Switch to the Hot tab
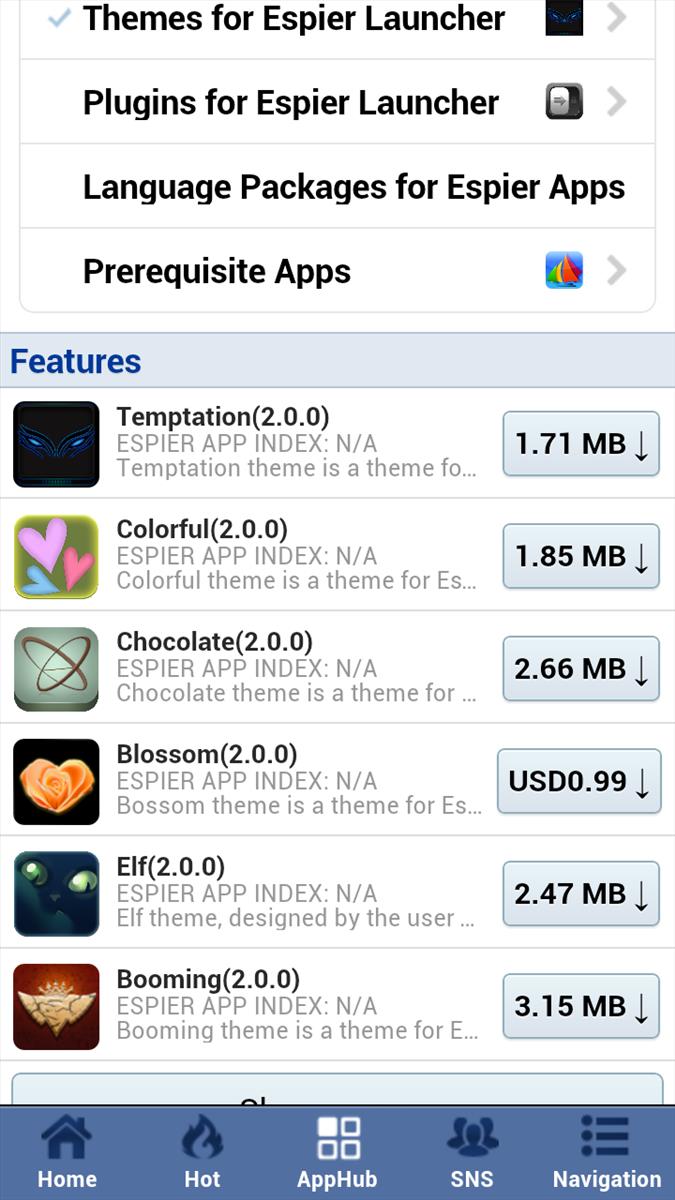The image size is (675, 1200). pos(202,1153)
